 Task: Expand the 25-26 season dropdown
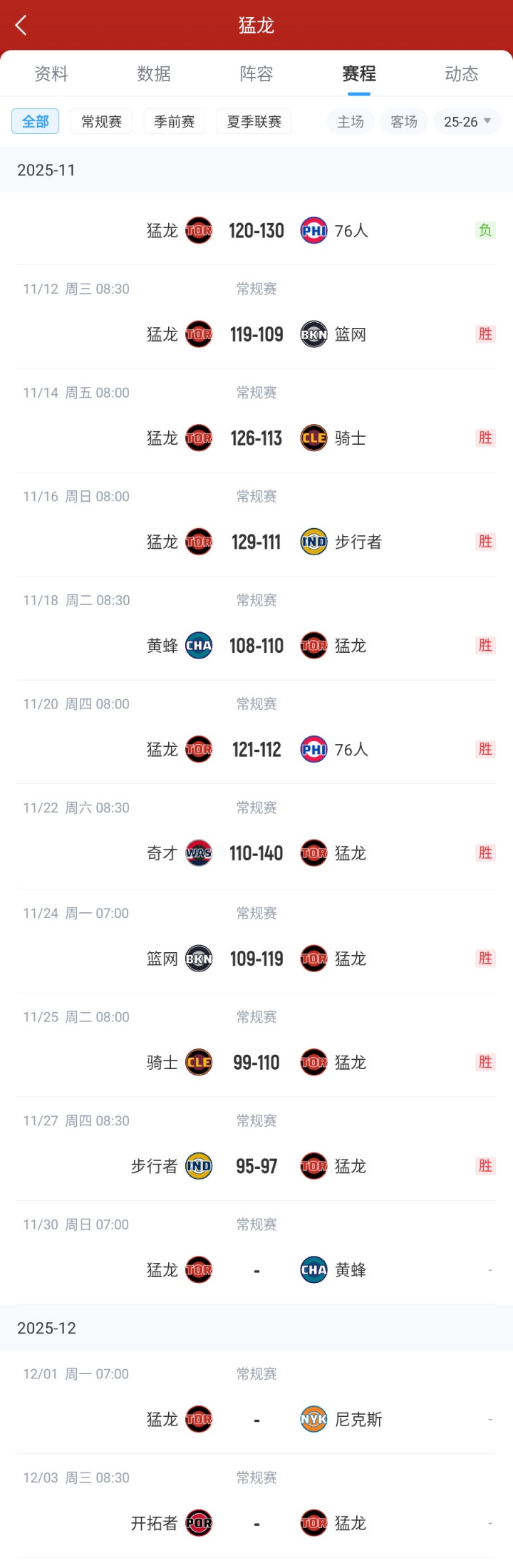tap(467, 122)
